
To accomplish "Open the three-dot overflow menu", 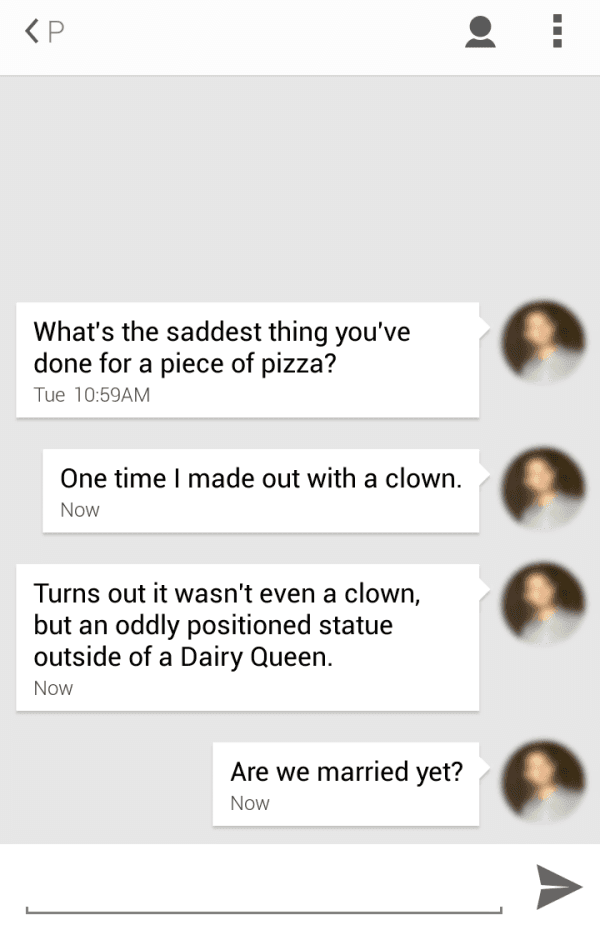I will click(557, 32).
